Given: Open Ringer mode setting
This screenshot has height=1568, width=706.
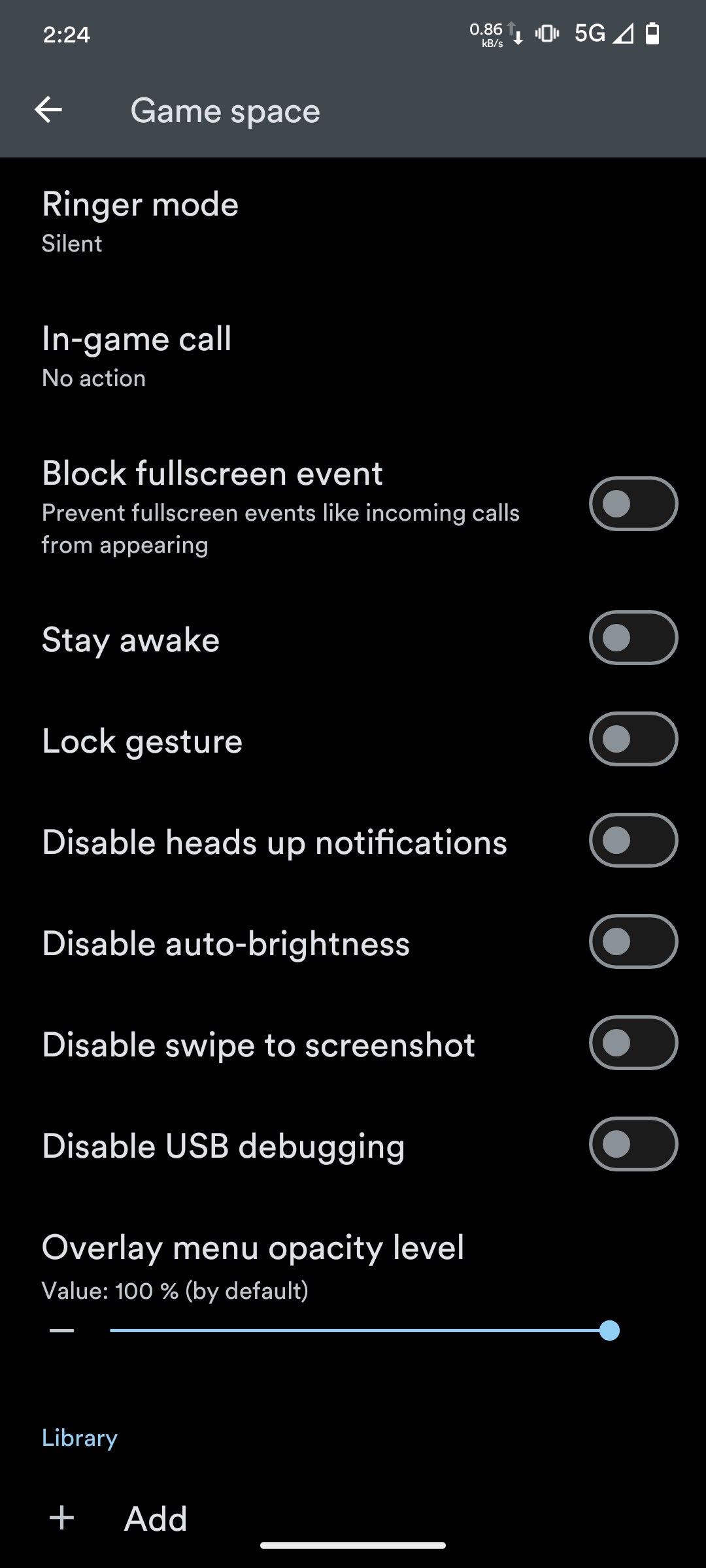Looking at the screenshot, I should tap(140, 222).
